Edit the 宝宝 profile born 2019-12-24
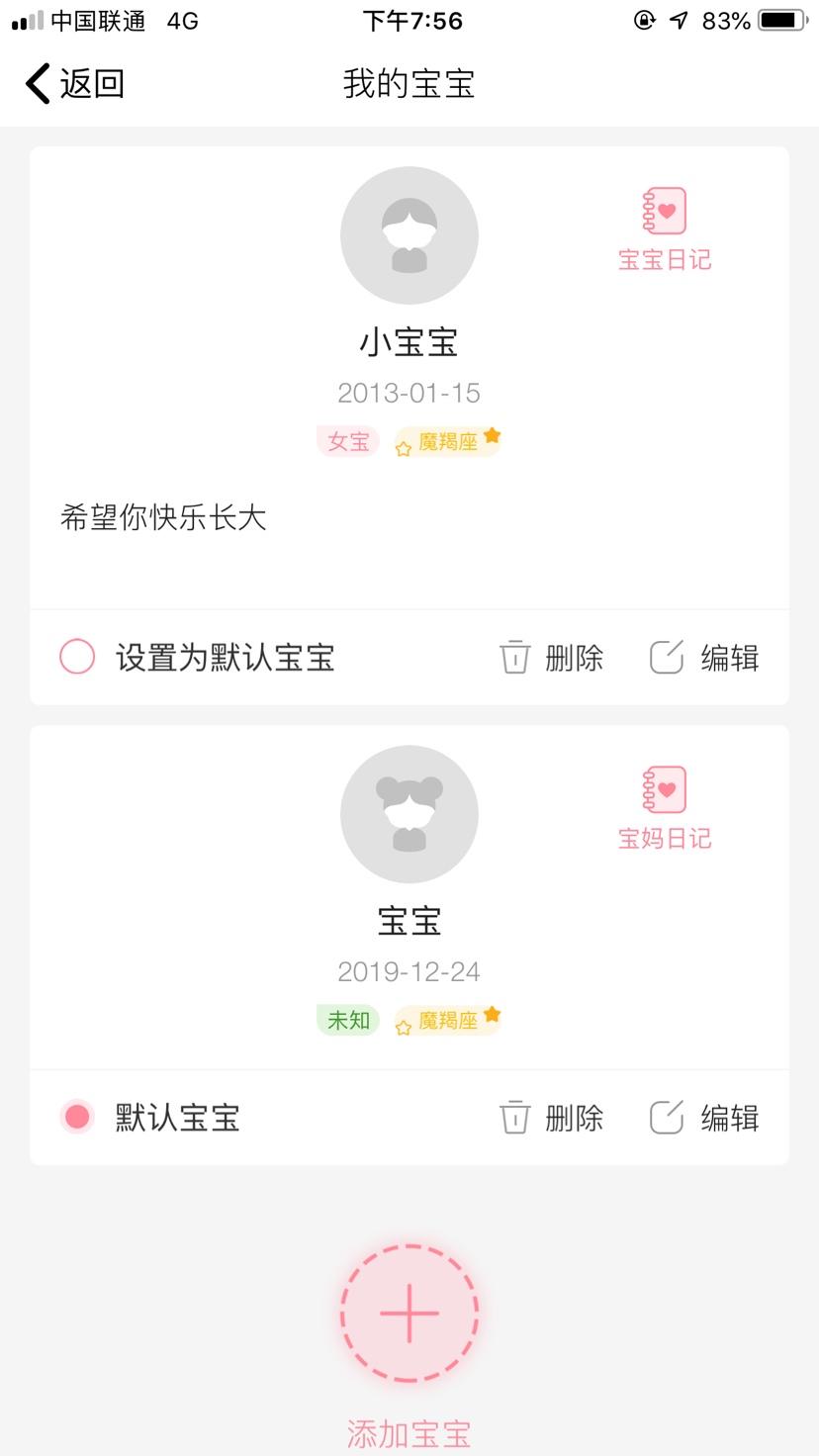This screenshot has width=819, height=1456. pyautogui.click(x=704, y=1118)
